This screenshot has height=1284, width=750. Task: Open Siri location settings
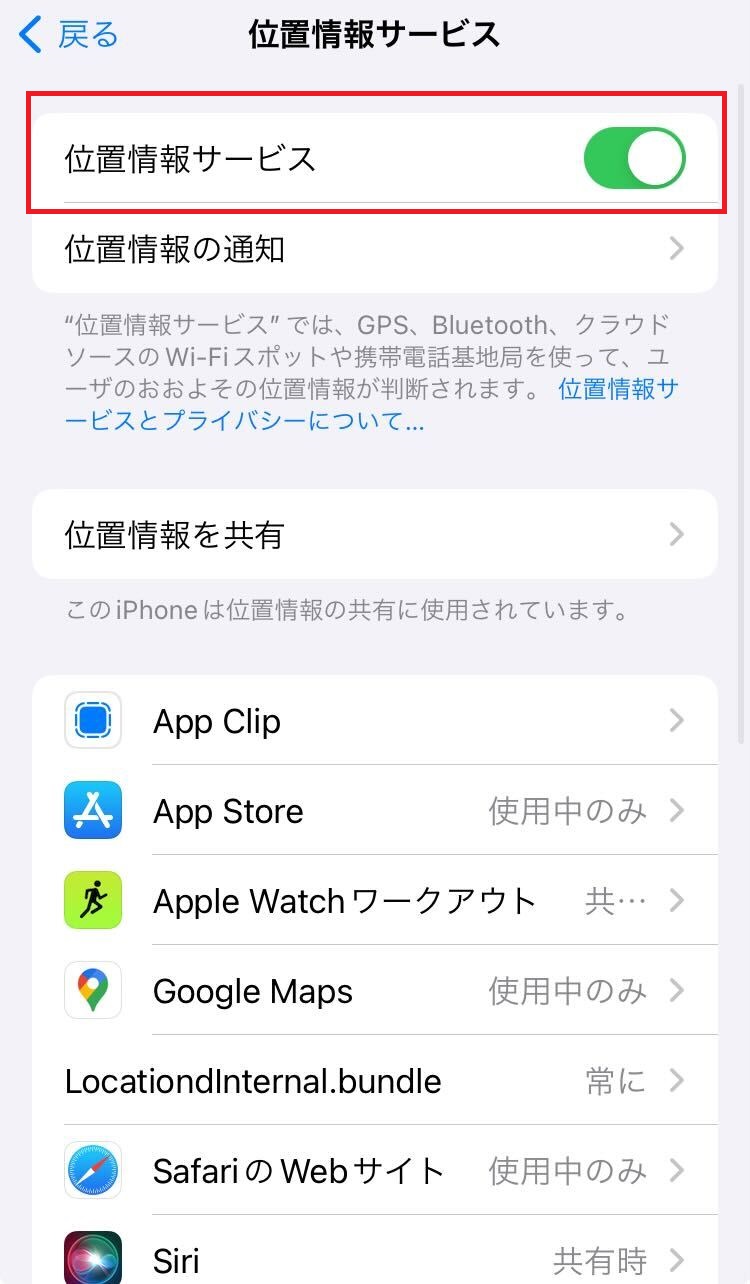(375, 1258)
